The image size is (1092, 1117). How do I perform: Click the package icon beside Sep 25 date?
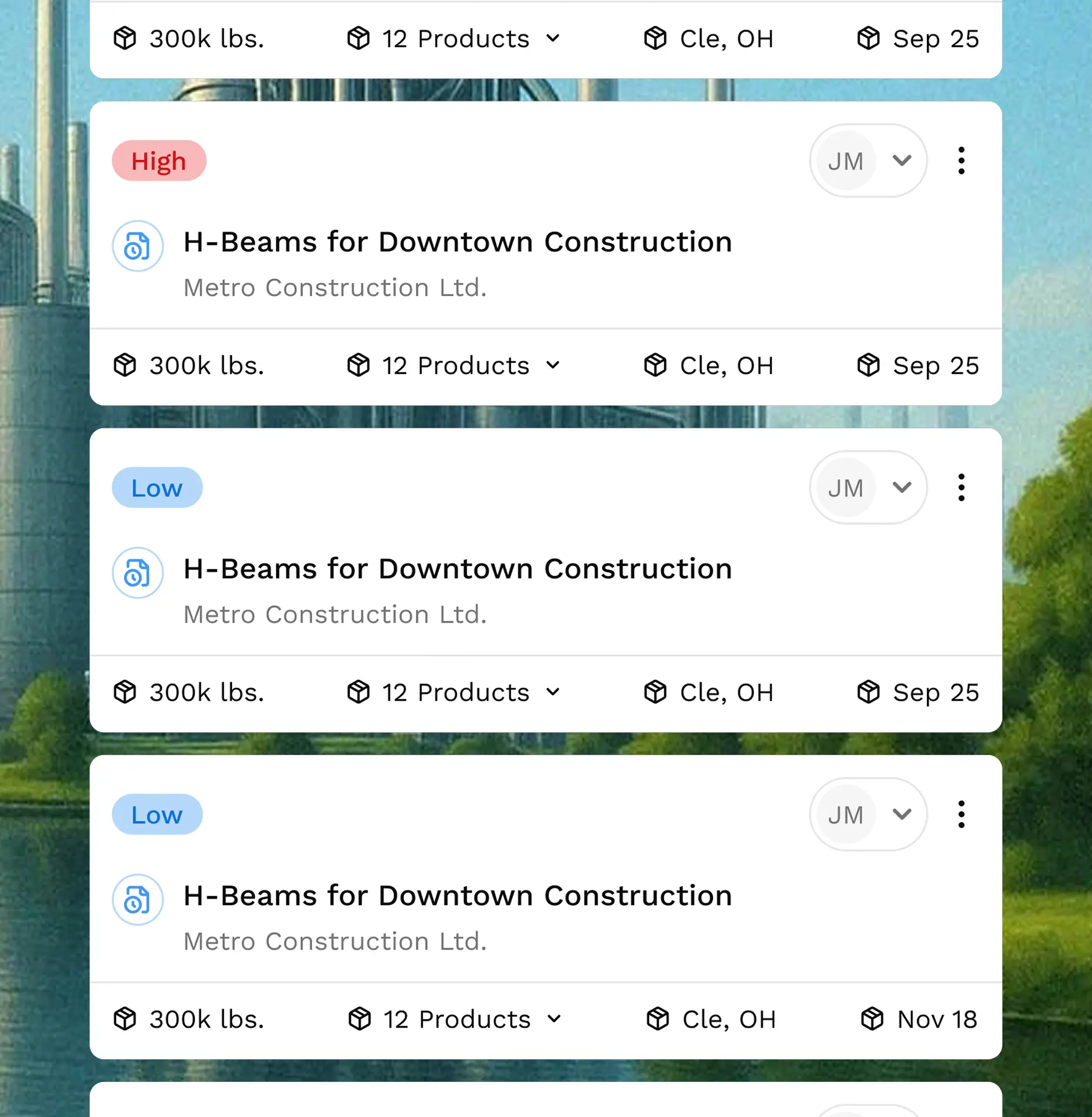pyautogui.click(x=868, y=365)
